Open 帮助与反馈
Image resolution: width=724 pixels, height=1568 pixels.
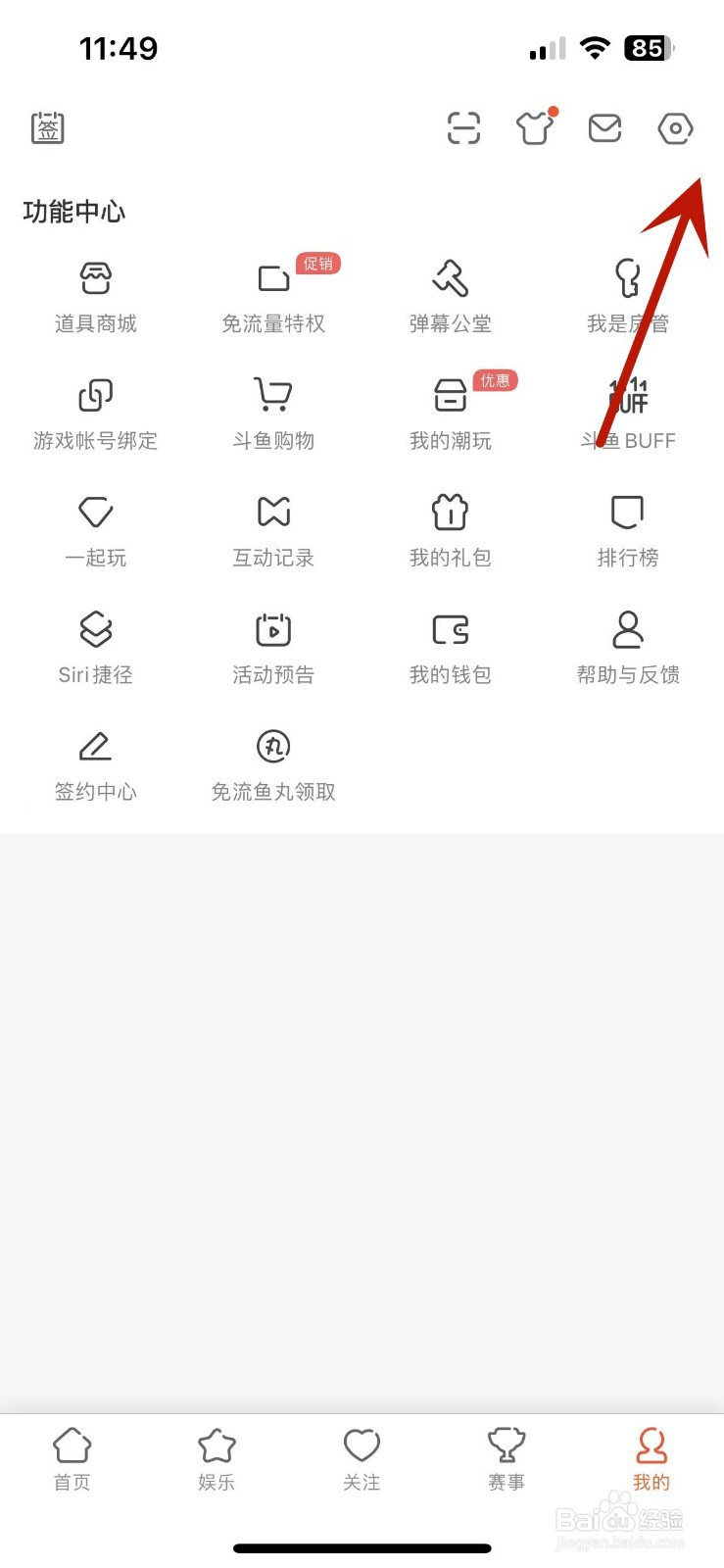tap(628, 649)
